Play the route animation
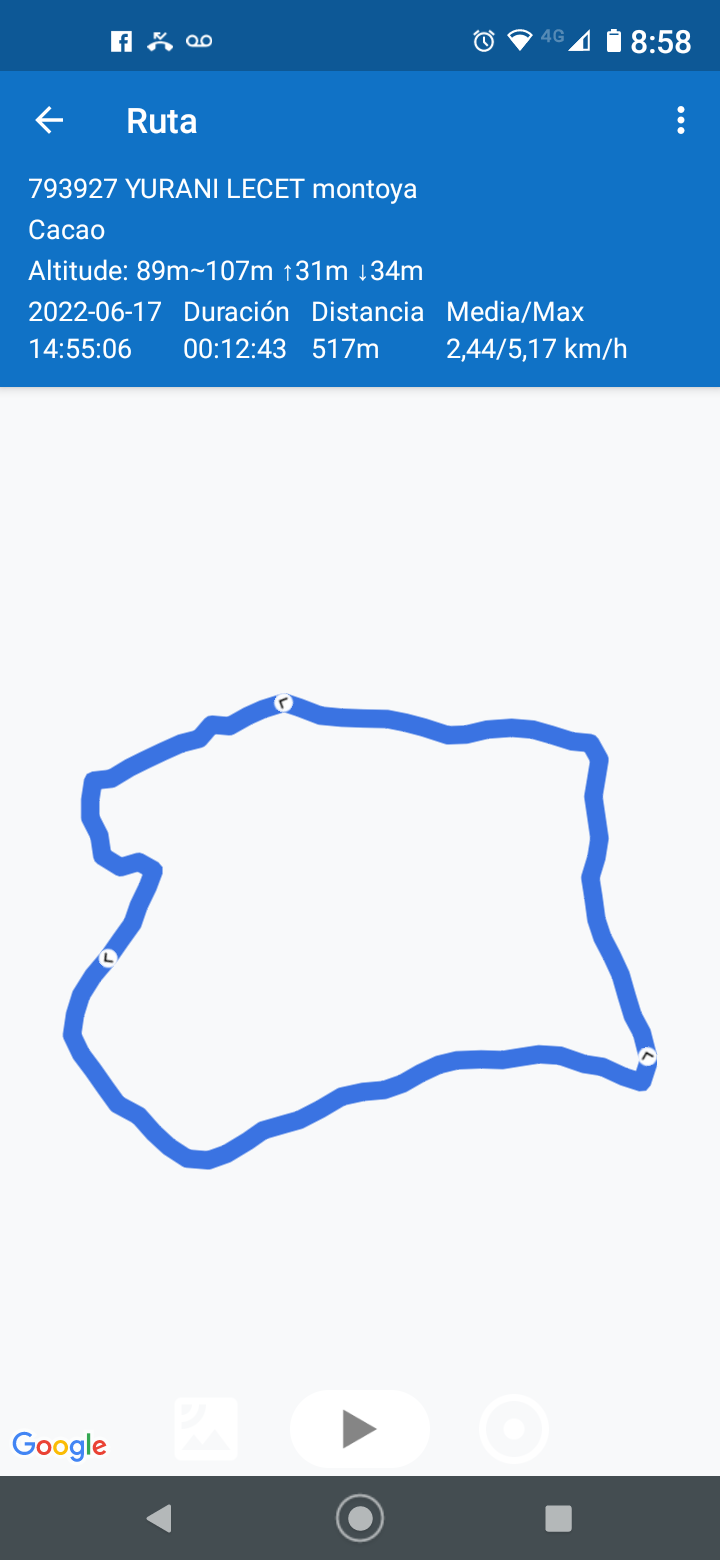 pyautogui.click(x=359, y=1429)
